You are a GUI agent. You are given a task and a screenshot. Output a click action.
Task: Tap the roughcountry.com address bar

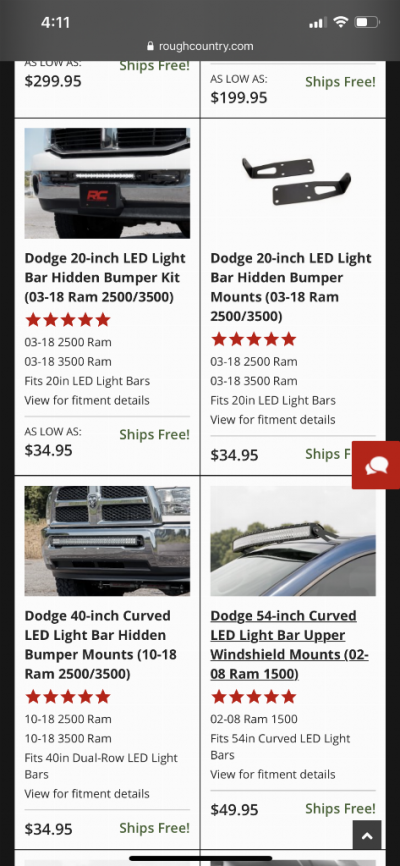point(200,46)
